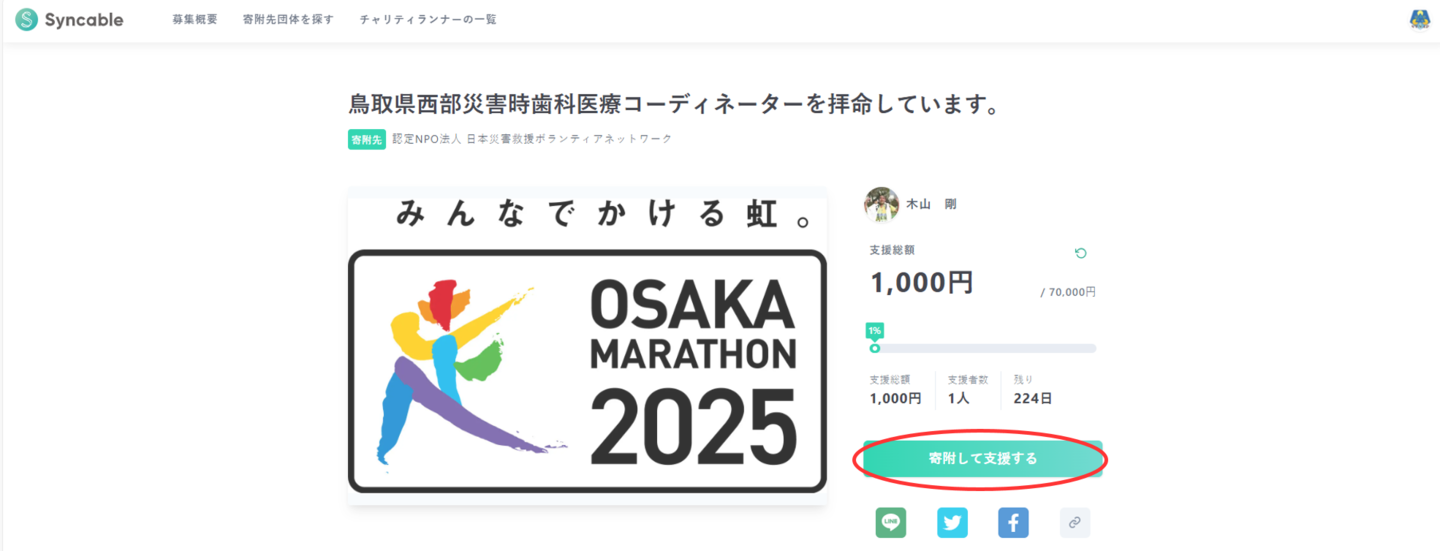Screen dimensions: 1440x551
Task: Copy the campaign link
Action: (1075, 522)
